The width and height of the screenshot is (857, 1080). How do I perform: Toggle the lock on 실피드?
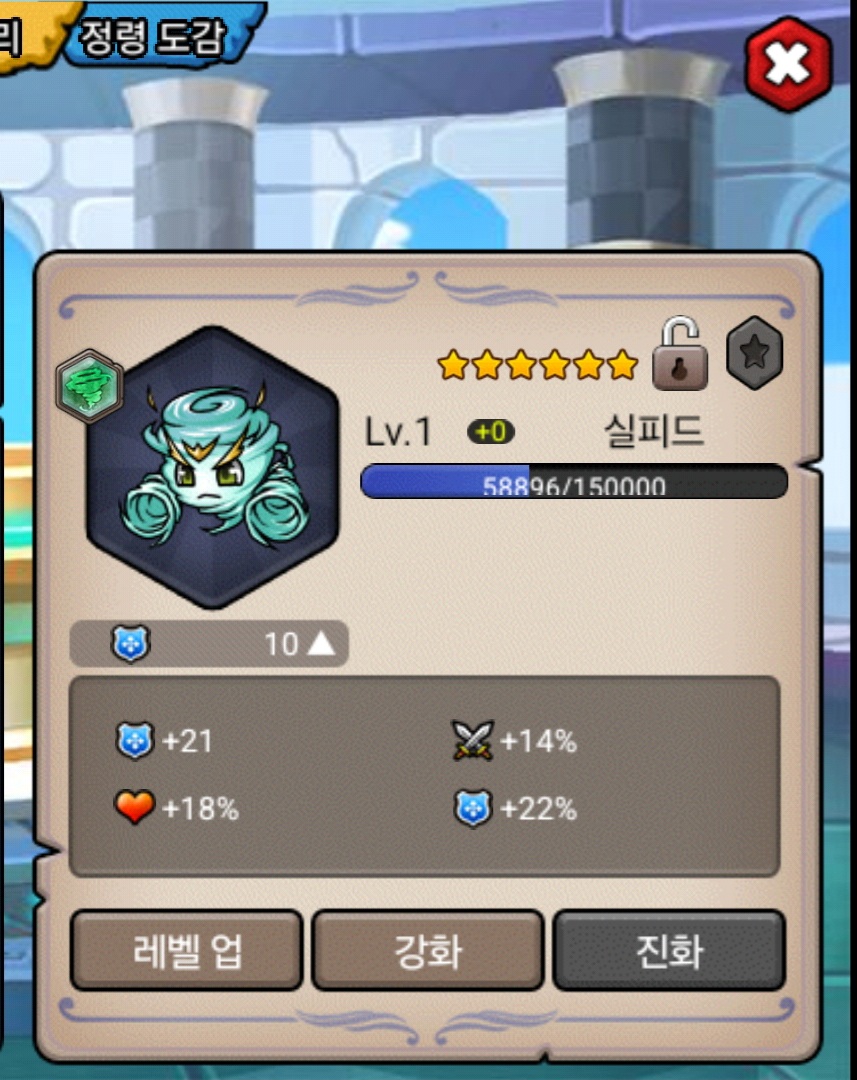point(680,354)
